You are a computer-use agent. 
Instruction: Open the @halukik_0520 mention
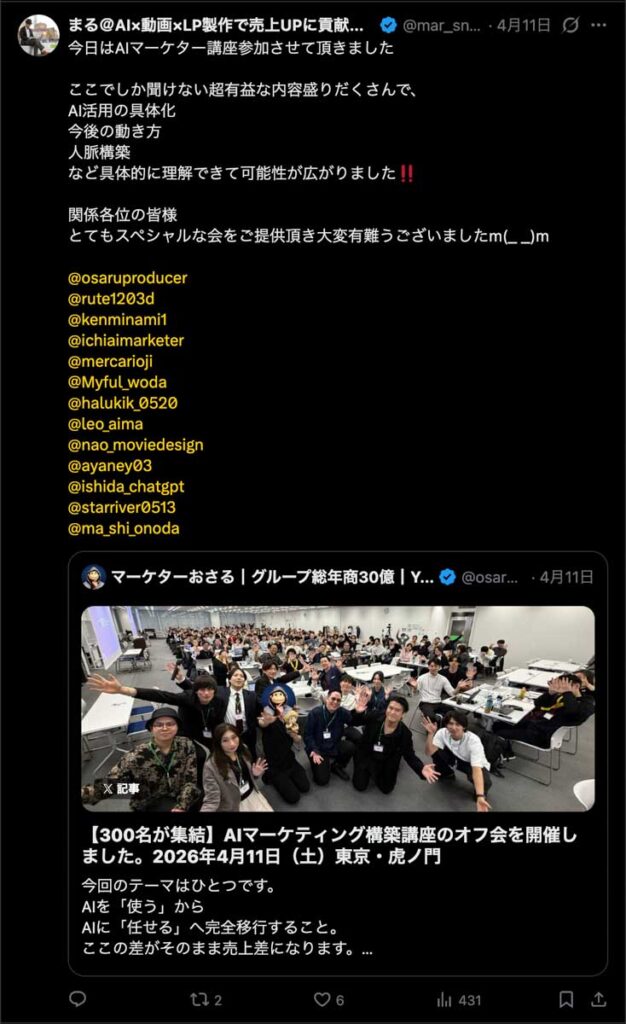click(123, 403)
